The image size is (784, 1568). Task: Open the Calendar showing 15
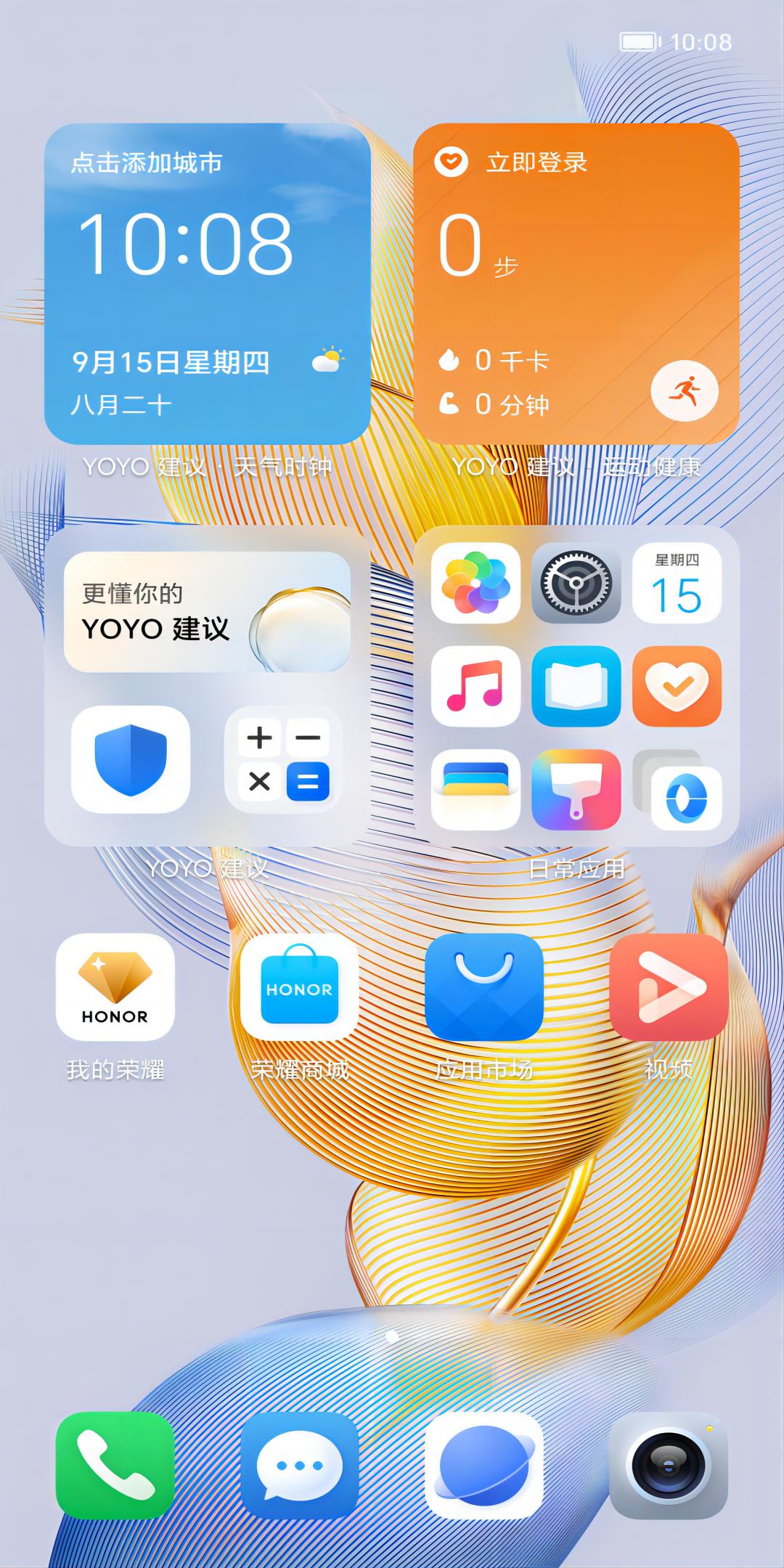tap(677, 583)
